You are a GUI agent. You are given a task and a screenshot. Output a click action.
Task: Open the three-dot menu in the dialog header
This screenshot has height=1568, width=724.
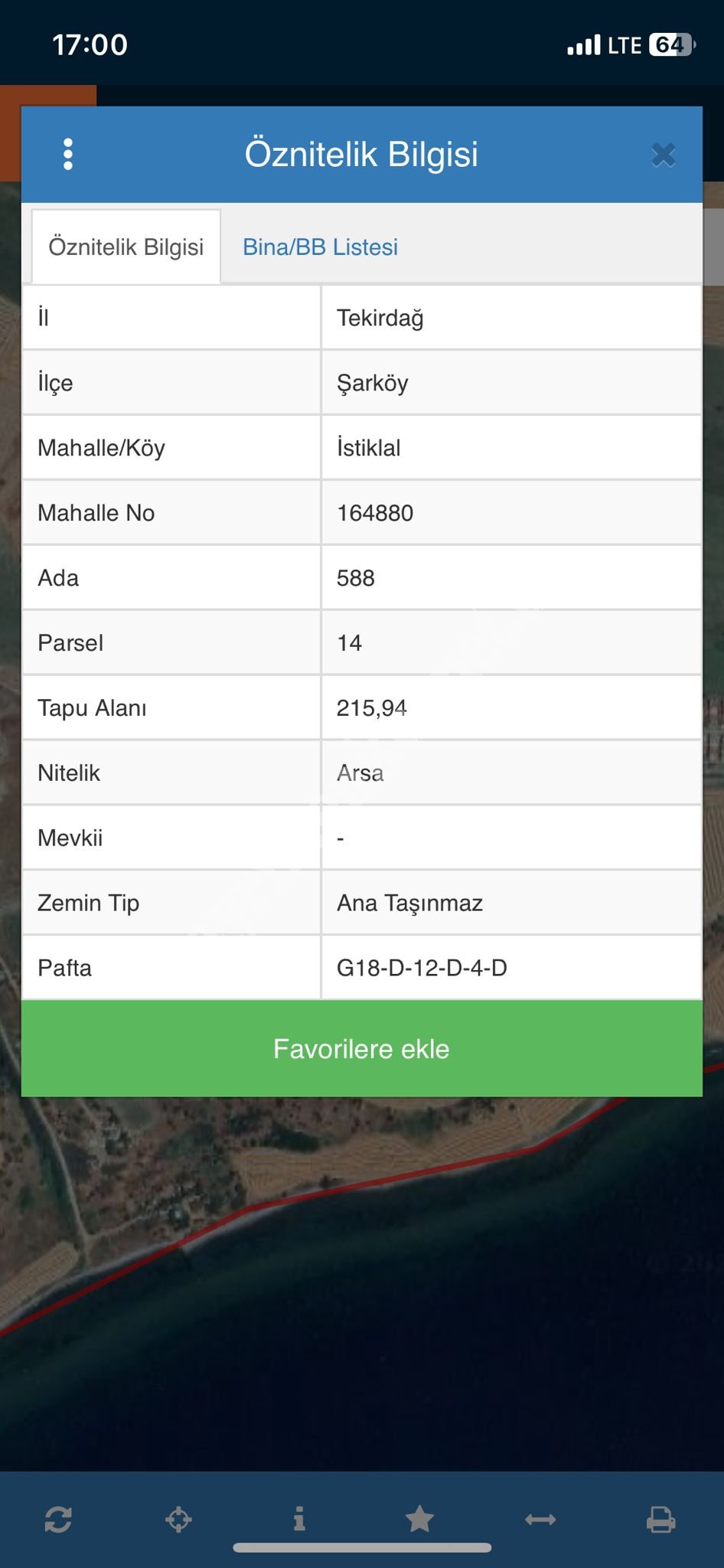(x=68, y=154)
